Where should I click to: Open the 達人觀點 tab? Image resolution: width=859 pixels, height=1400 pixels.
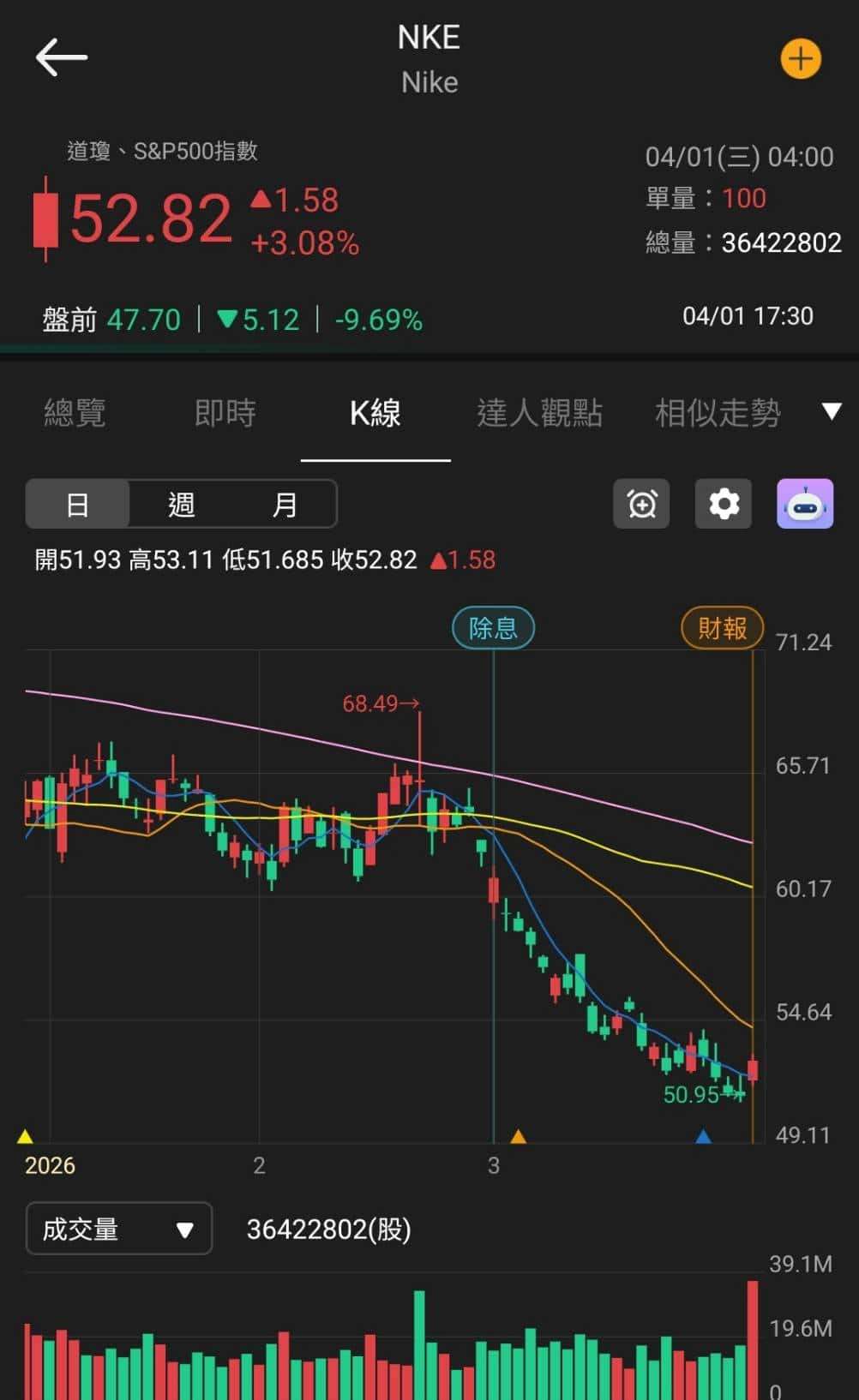pyautogui.click(x=539, y=413)
